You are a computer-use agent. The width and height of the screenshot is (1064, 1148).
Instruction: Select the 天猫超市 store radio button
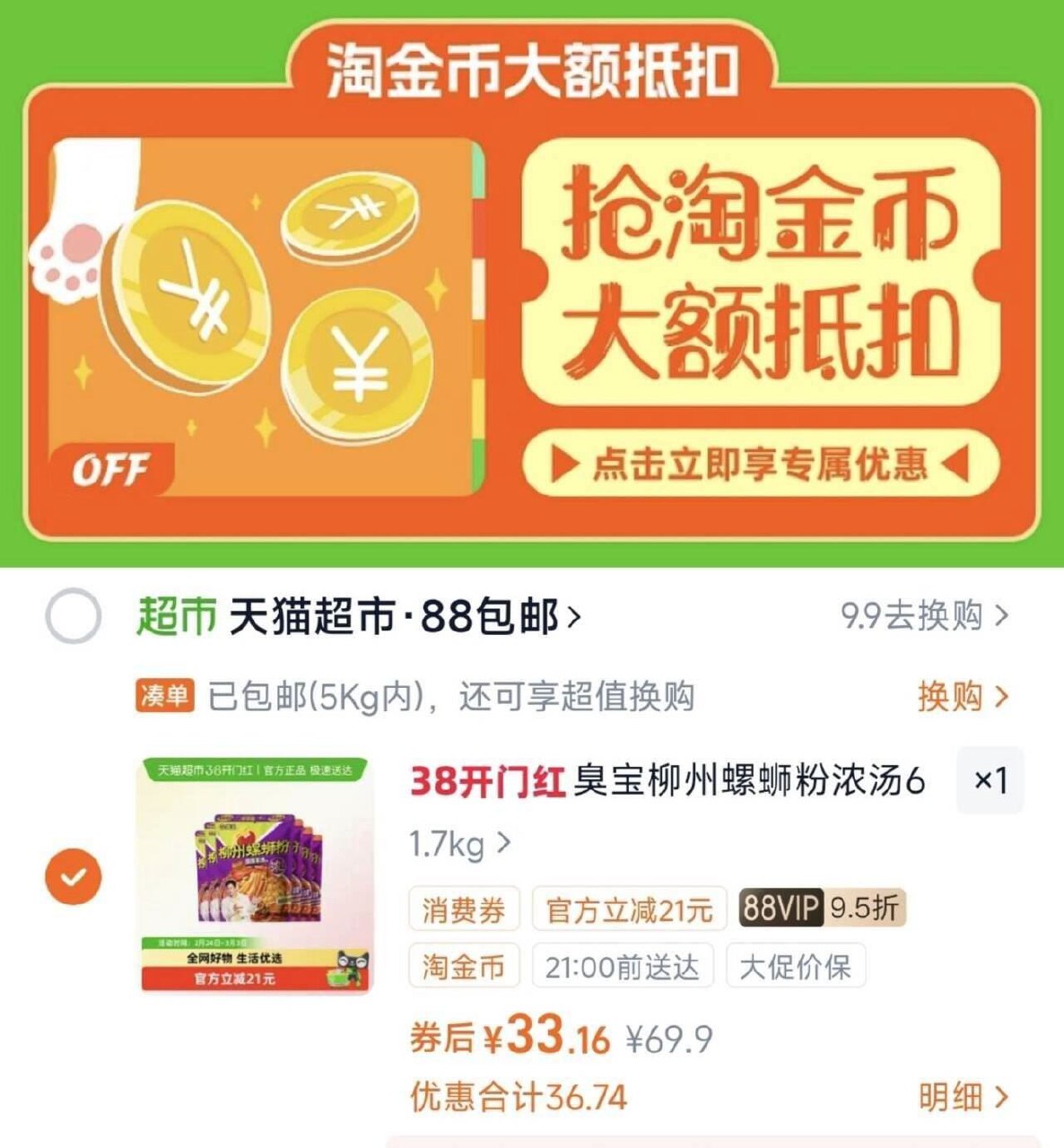point(76,613)
